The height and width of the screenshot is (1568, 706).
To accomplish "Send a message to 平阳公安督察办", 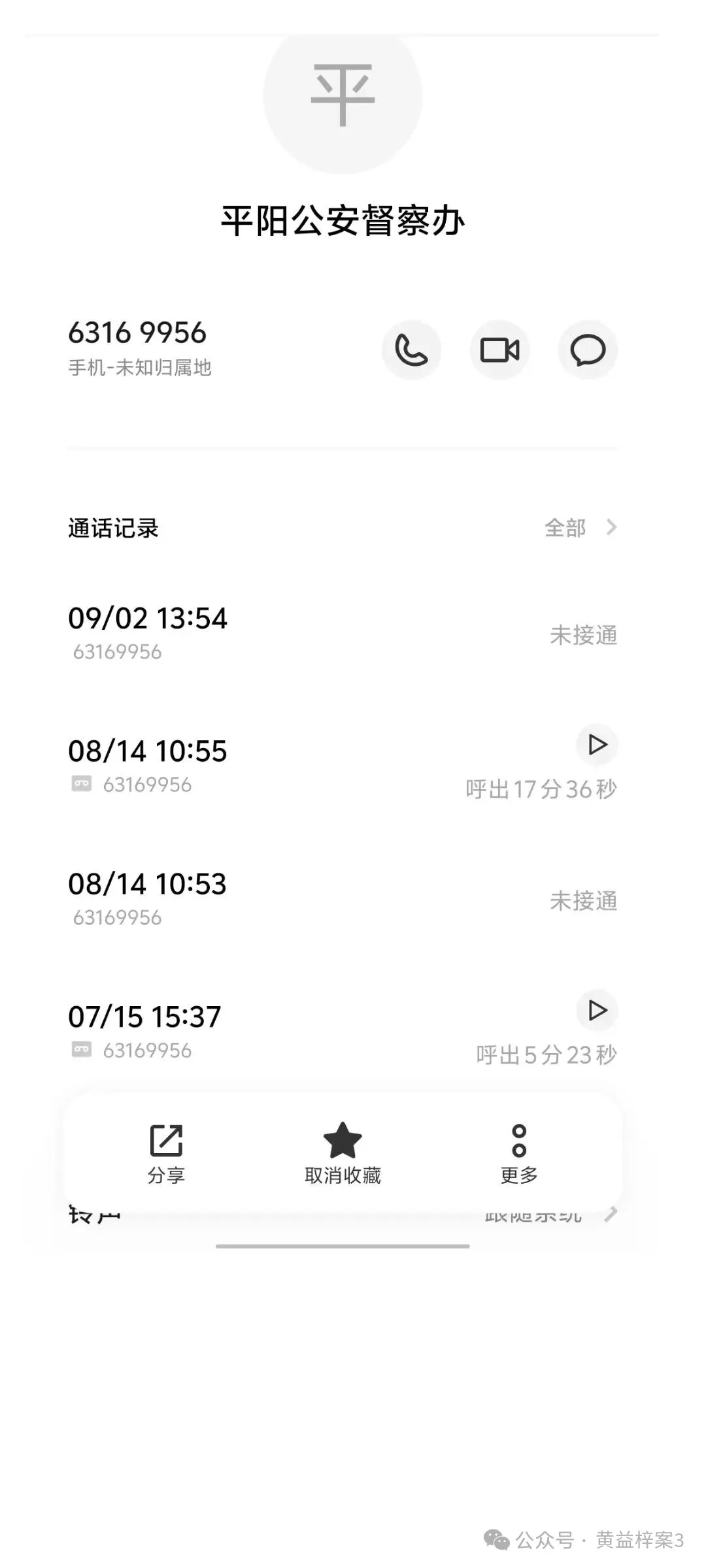I will pos(588,350).
